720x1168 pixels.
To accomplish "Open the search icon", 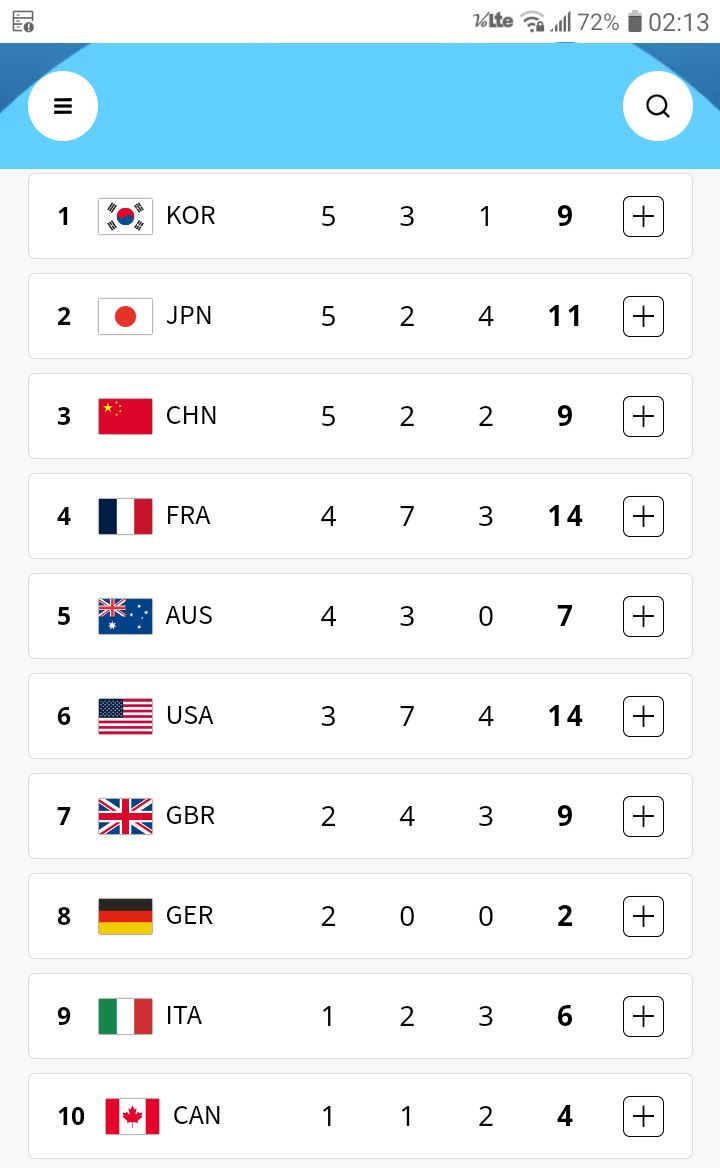I will click(657, 106).
